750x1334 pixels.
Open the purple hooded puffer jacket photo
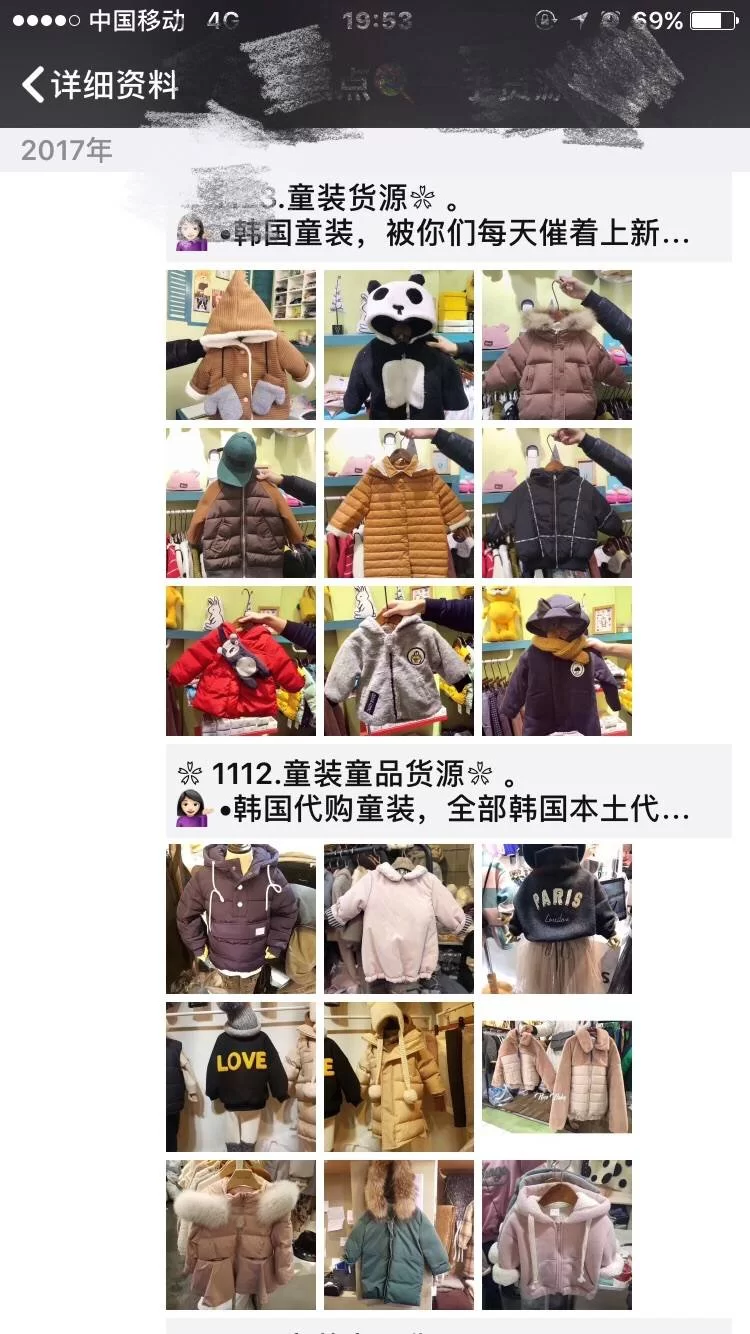241,919
